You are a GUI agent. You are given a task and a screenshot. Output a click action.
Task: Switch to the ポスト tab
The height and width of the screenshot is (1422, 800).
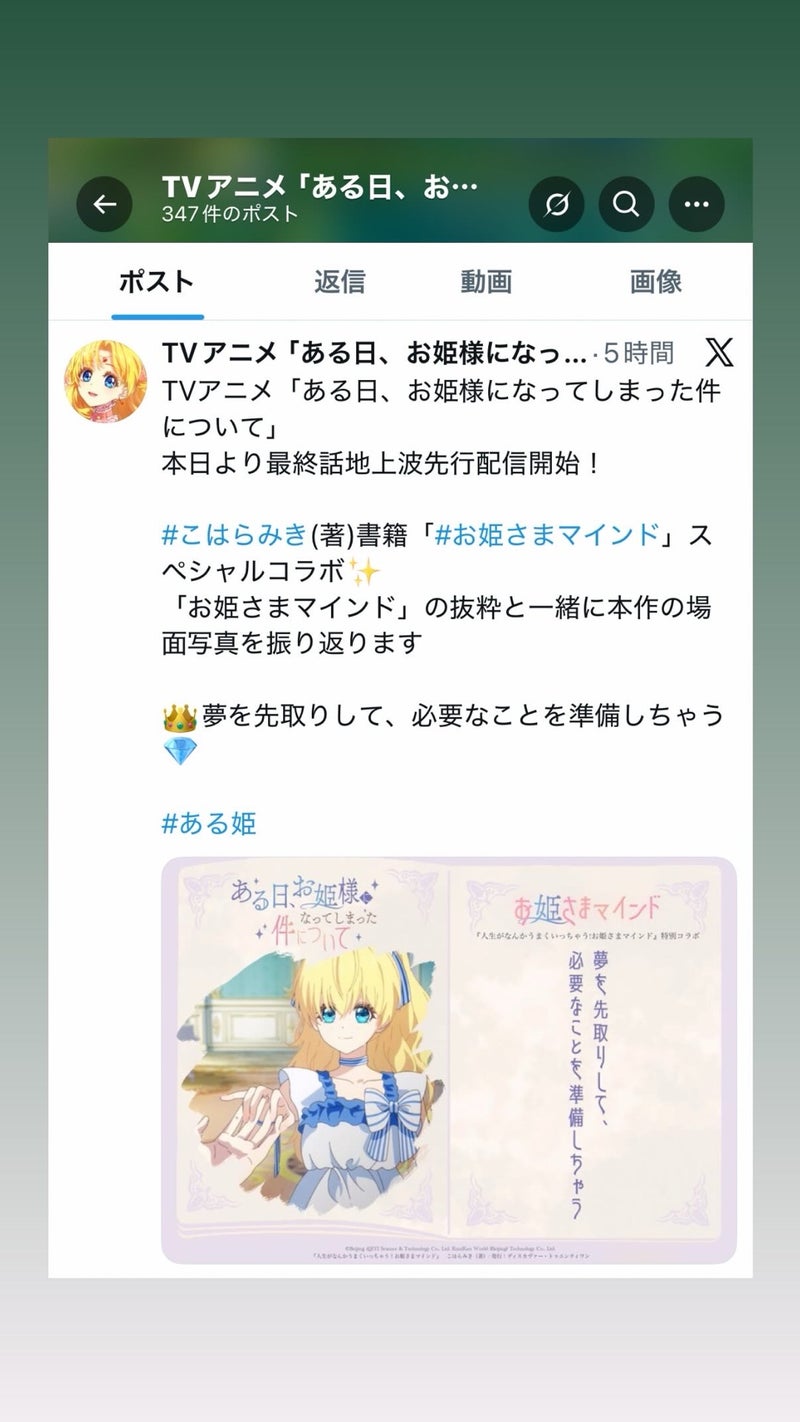(158, 281)
